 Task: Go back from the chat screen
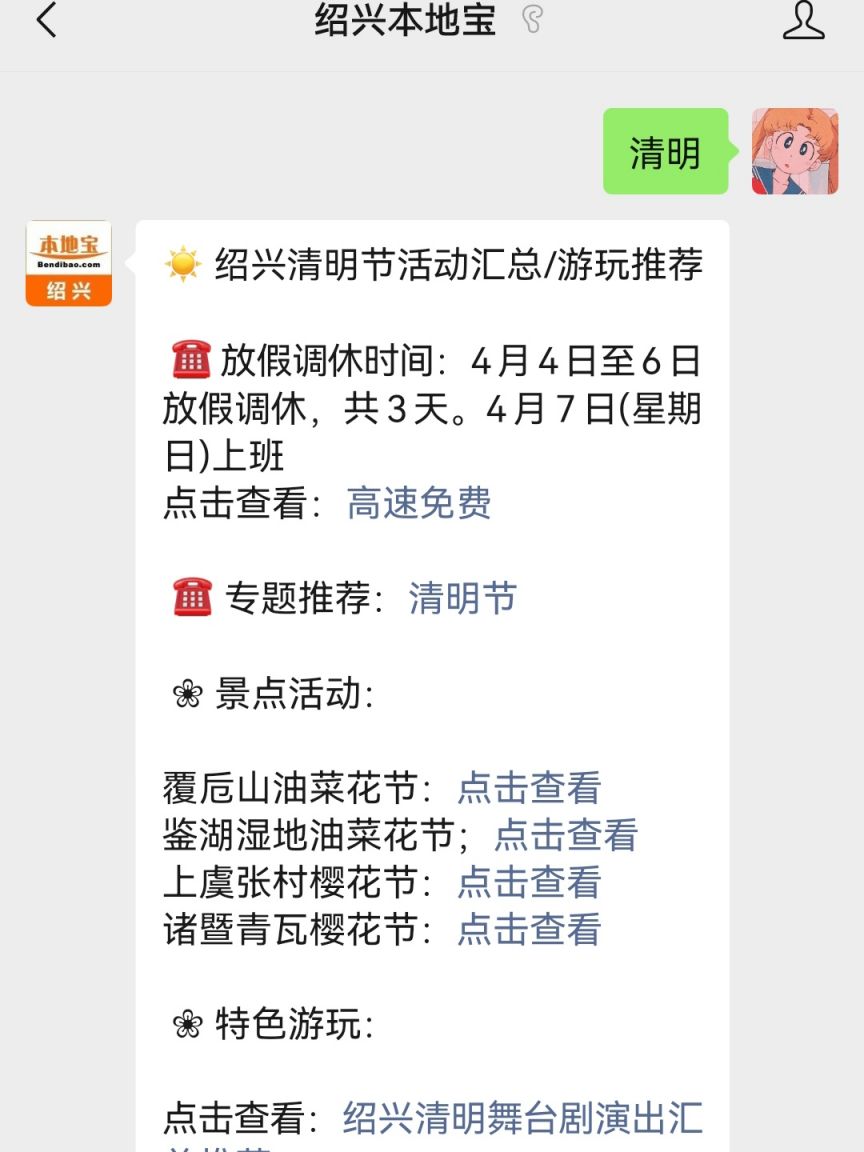click(x=46, y=21)
